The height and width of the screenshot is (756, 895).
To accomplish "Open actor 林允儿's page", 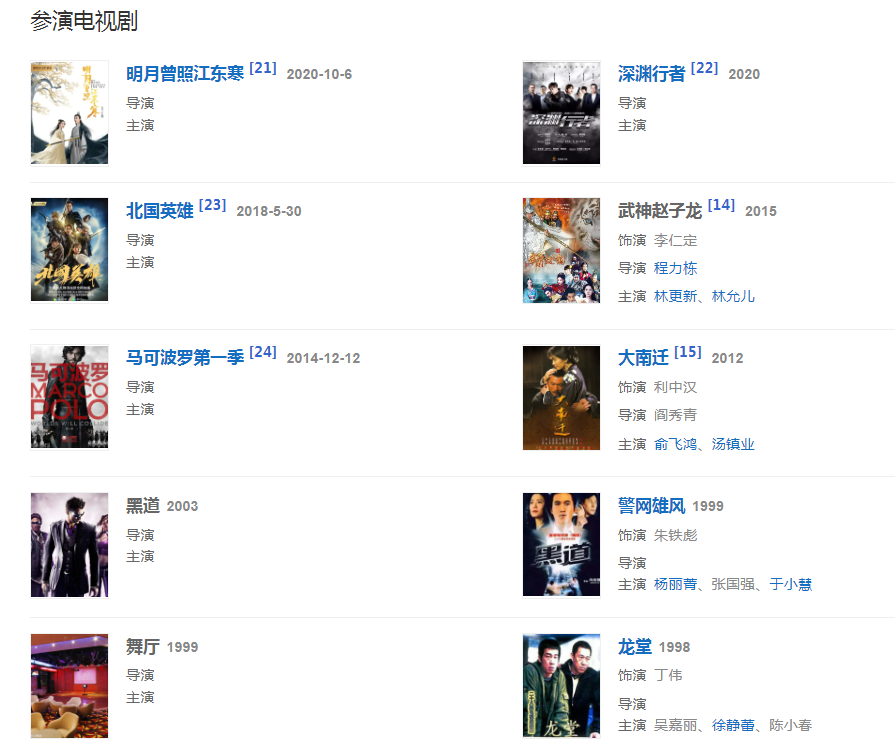I will point(733,296).
